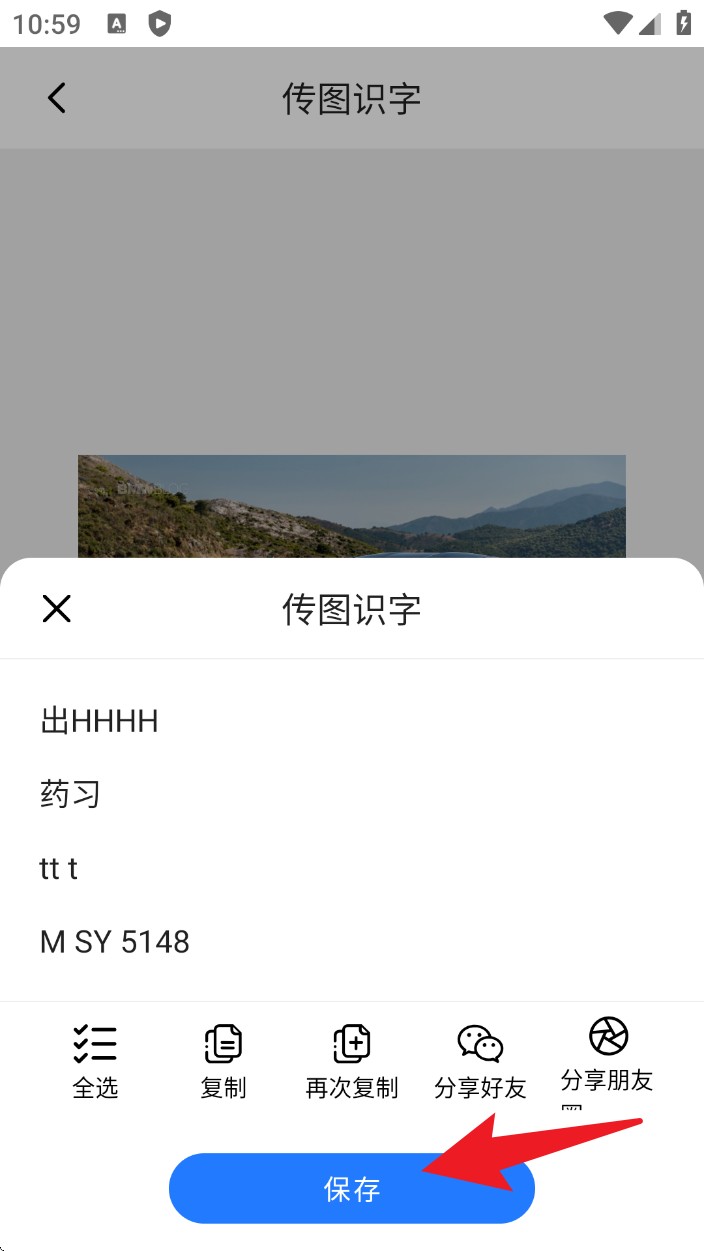Tap 再次复制 to copy again
This screenshot has width=704, height=1251.
tap(351, 1062)
